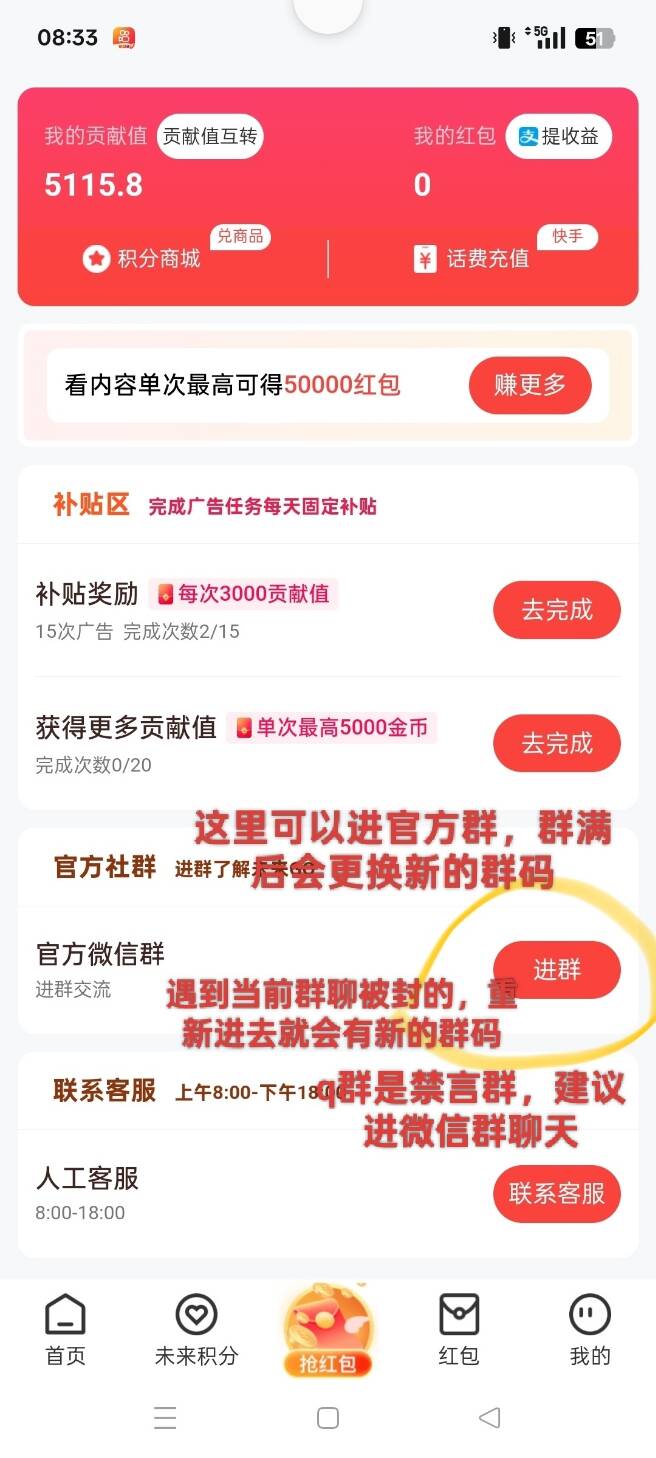Join the official WeChat group via 进群
Image resolution: width=656 pixels, height=1458 pixels.
(x=557, y=969)
